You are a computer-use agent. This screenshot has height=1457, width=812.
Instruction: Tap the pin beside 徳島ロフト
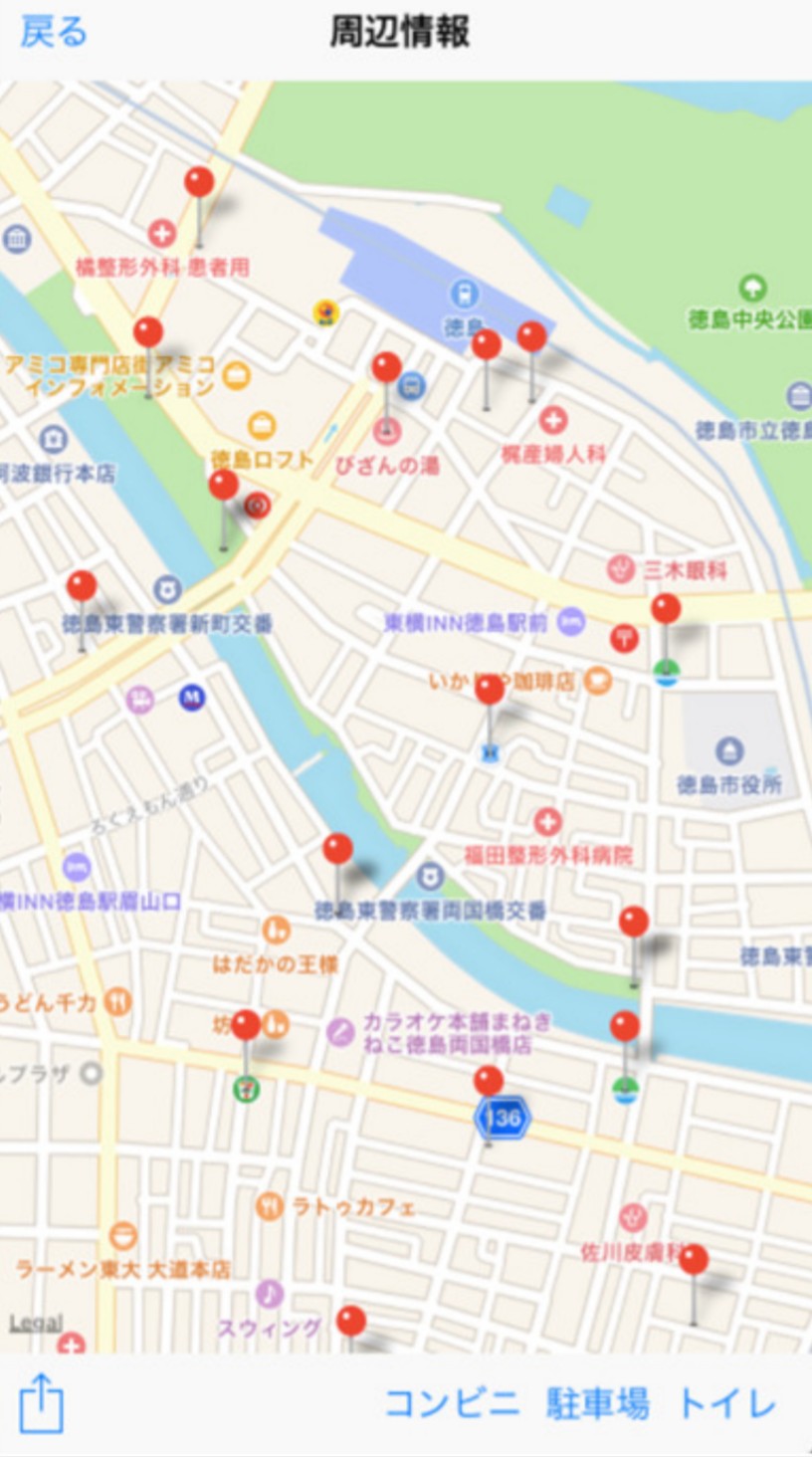pos(224,486)
